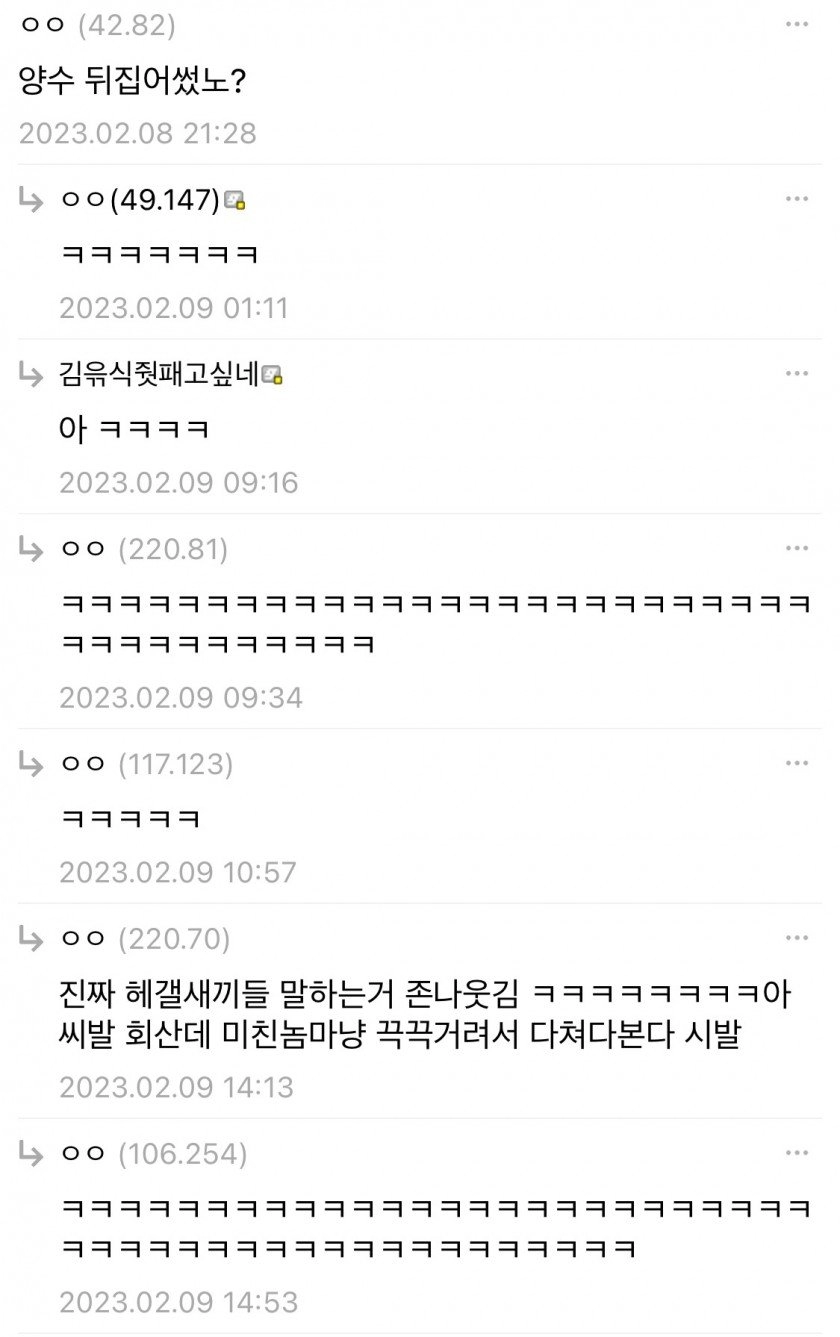Open the options menu on 김유식젖패고싶네's comment
This screenshot has height=1337, width=840.
pos(798,372)
